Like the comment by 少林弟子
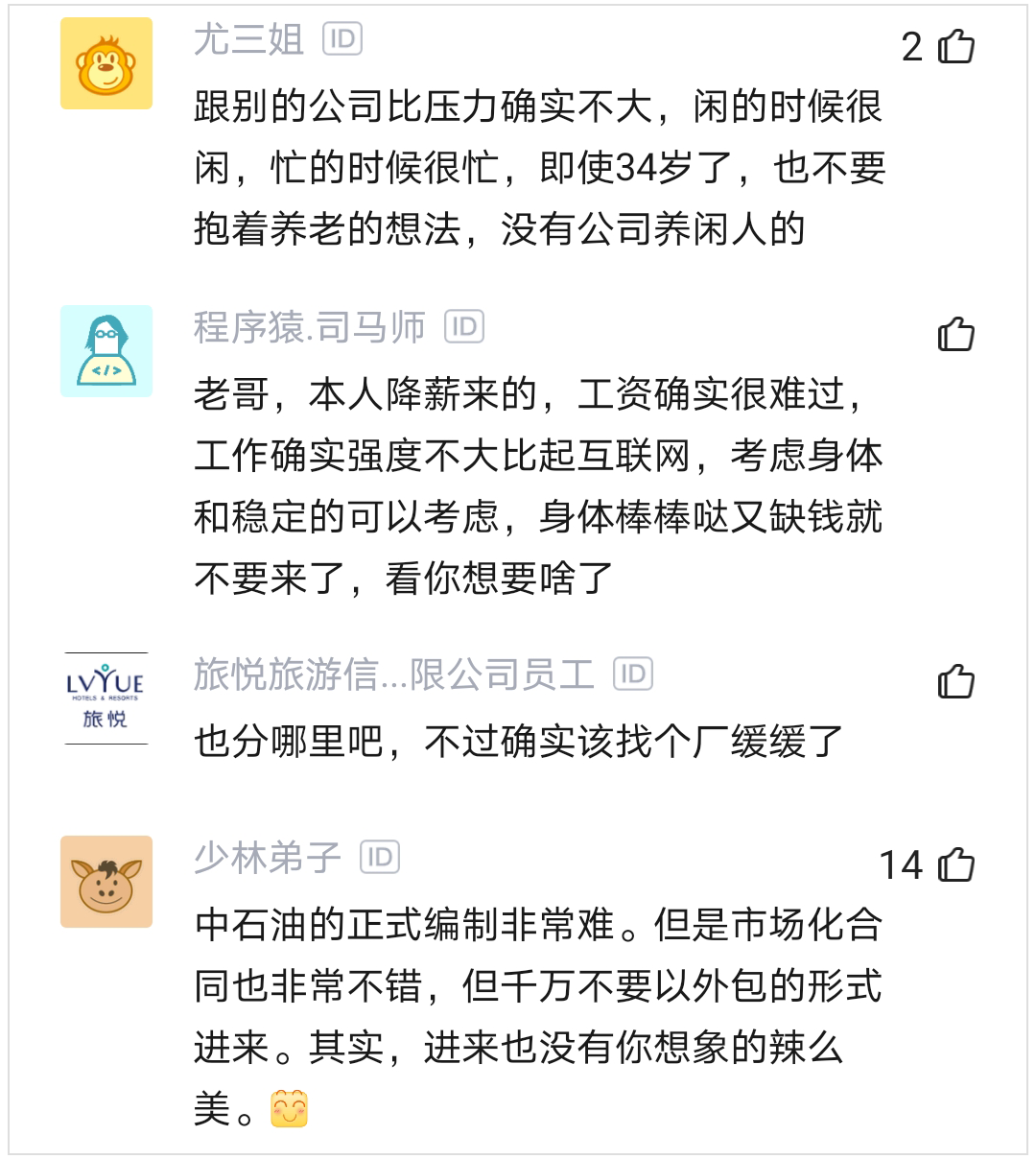The width and height of the screenshot is (1036, 1159). [x=955, y=864]
